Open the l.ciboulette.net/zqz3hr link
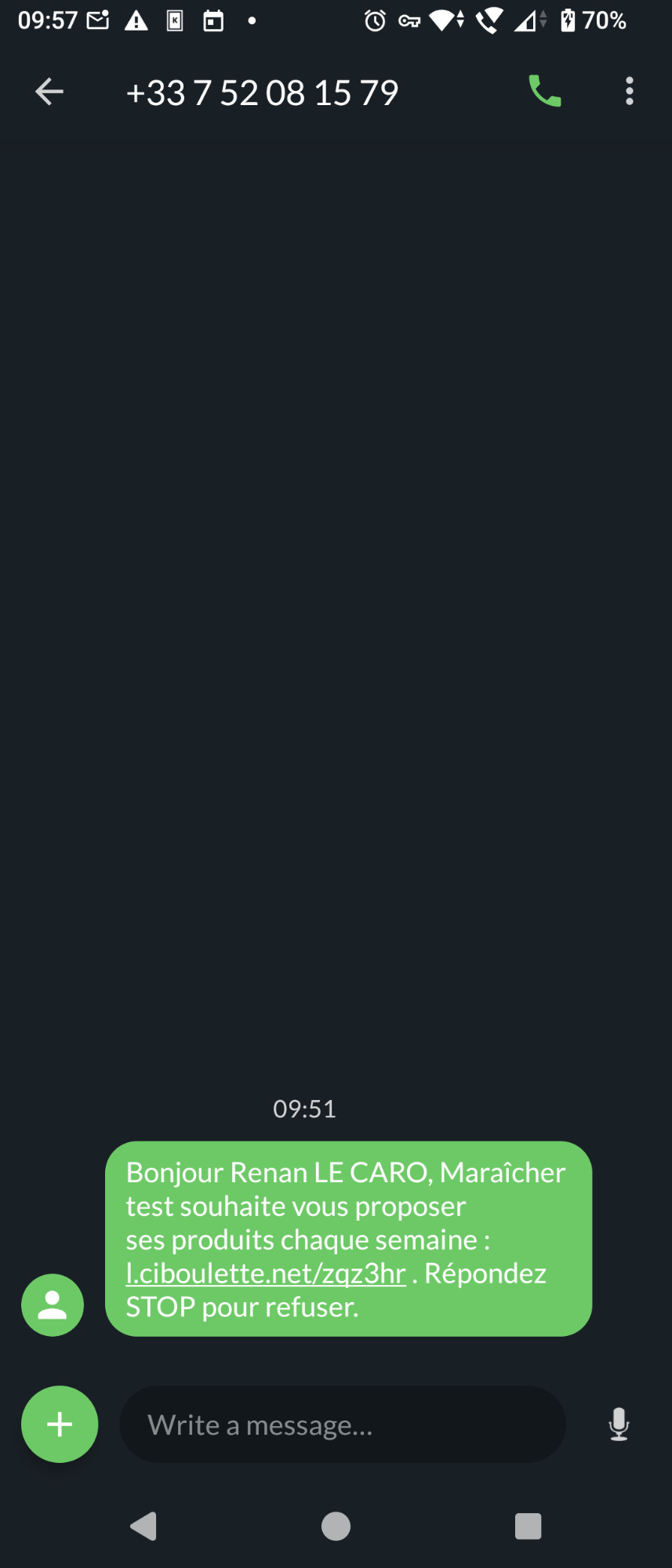The height and width of the screenshot is (1568, 672). tap(266, 1273)
